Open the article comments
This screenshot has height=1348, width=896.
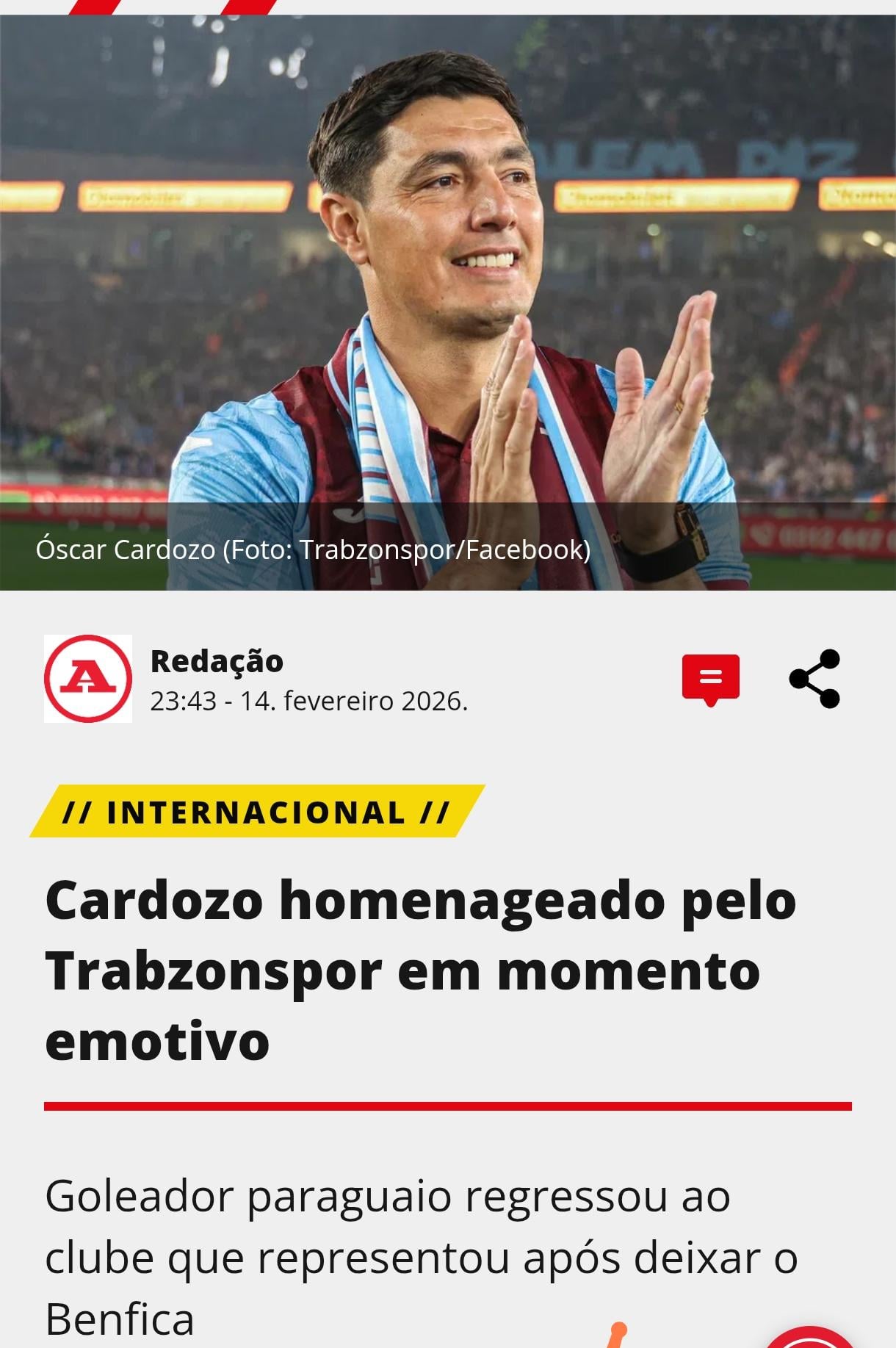(710, 678)
